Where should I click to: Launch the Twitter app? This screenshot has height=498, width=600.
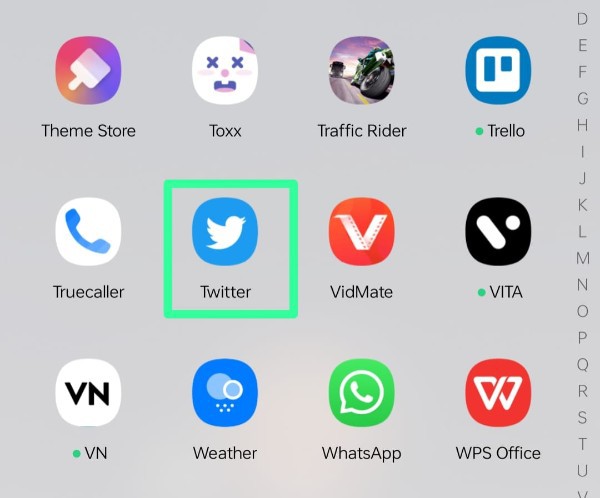225,232
